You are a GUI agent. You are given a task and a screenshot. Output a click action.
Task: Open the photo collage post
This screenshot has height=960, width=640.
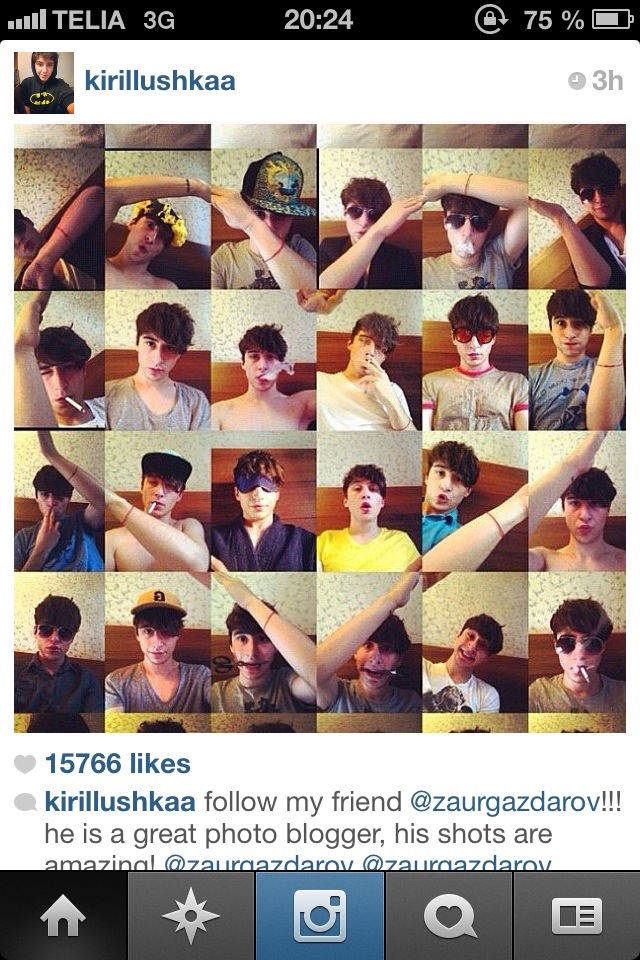pyautogui.click(x=319, y=428)
